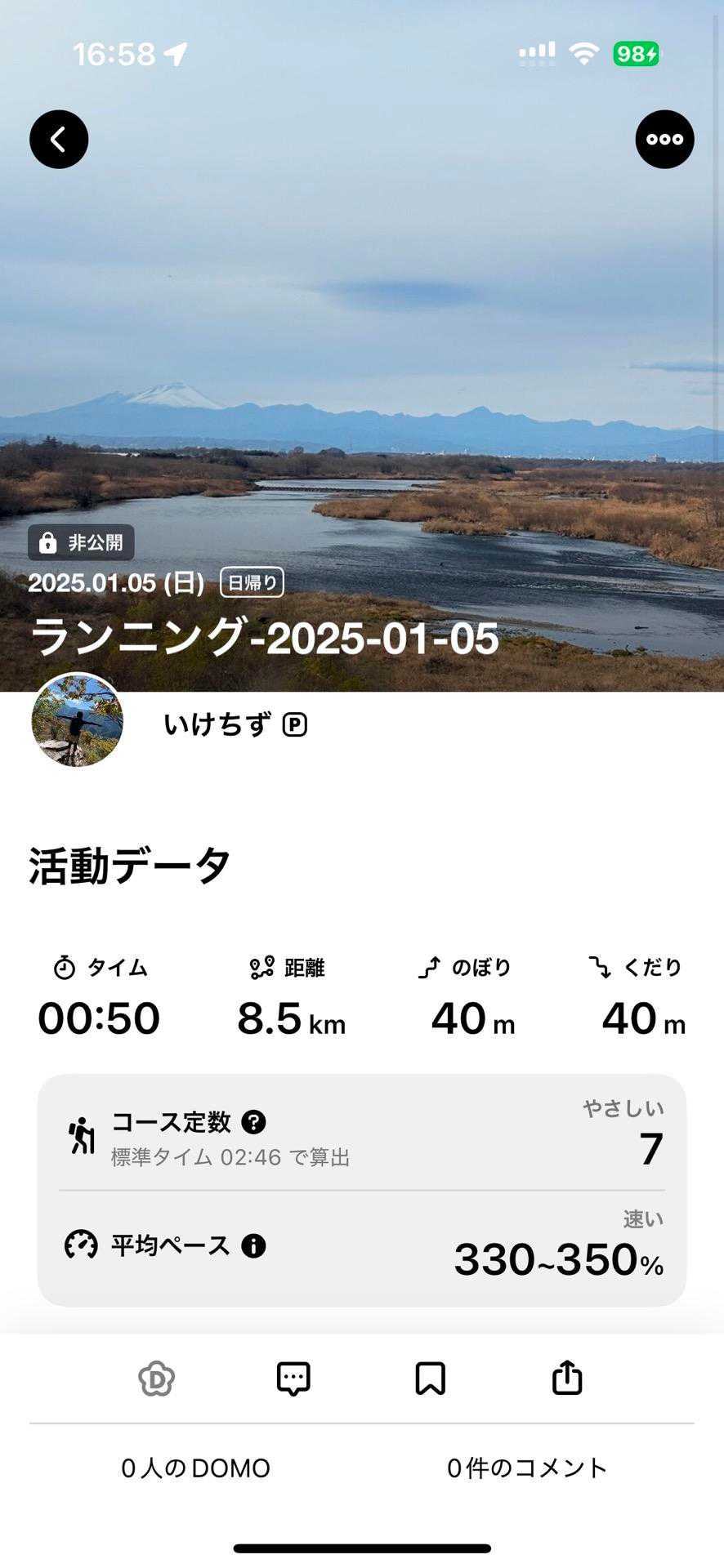Image resolution: width=724 pixels, height=1568 pixels.
Task: Open いけちず profile picture
Action: [x=78, y=721]
